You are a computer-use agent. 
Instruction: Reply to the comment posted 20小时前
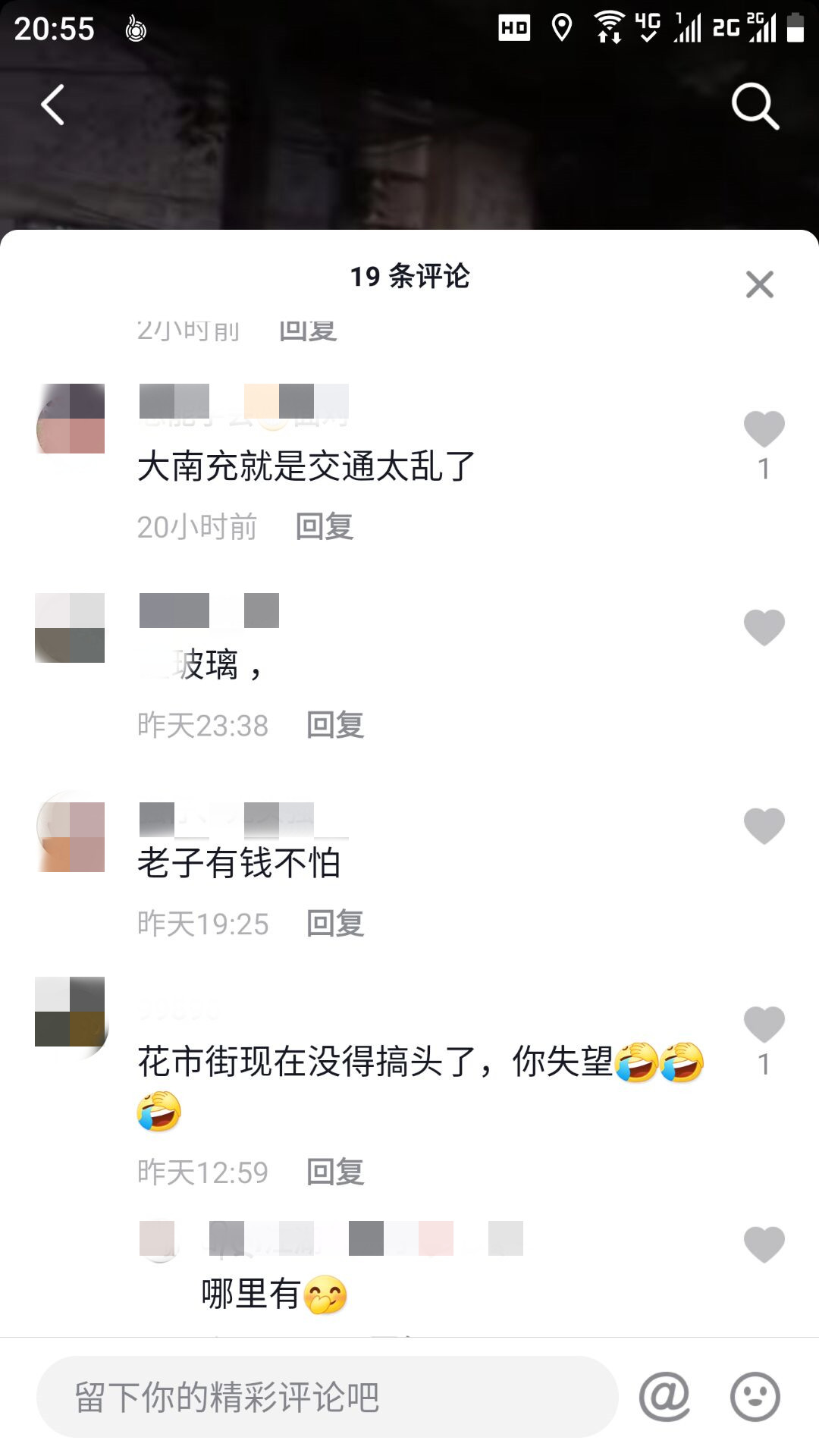coord(325,527)
